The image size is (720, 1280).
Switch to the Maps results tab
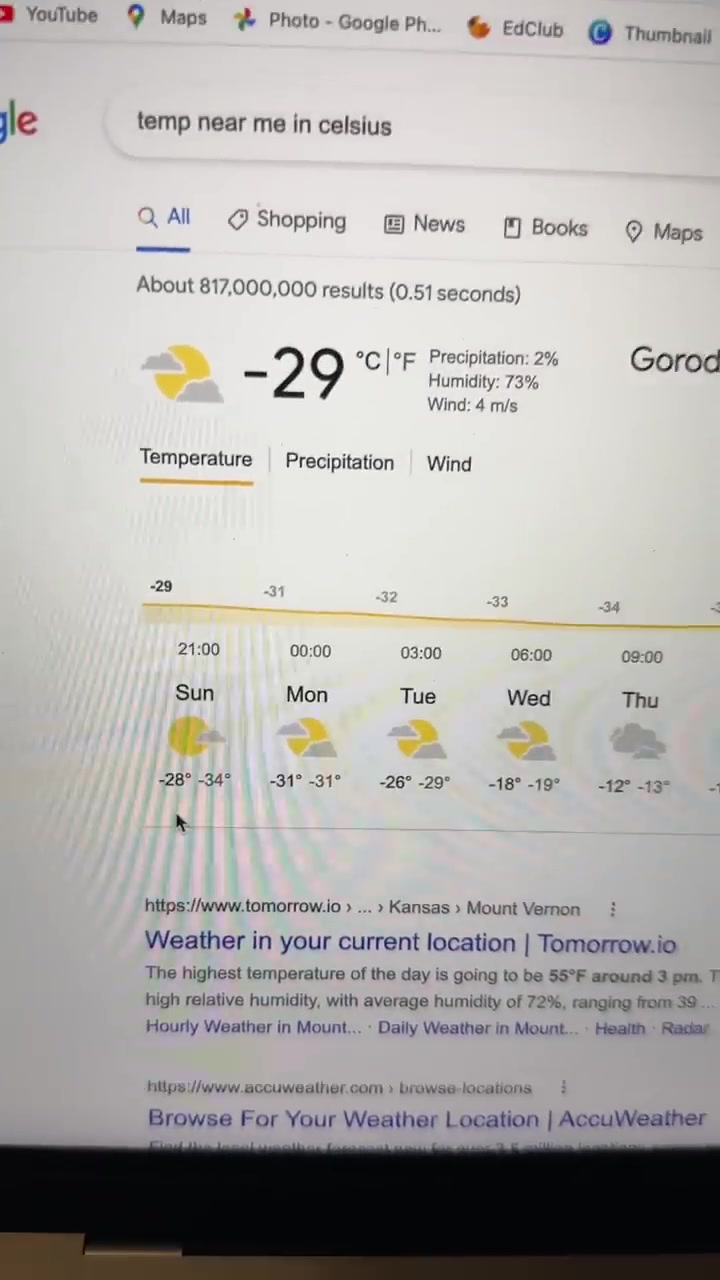point(664,232)
